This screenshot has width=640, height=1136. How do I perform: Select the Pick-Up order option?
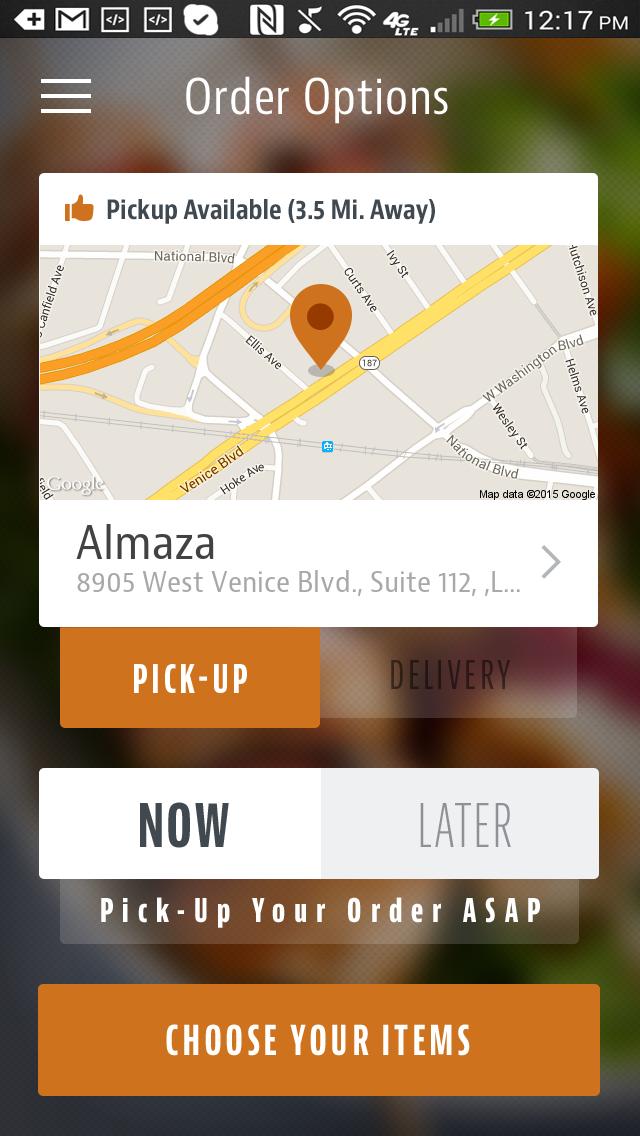point(190,677)
